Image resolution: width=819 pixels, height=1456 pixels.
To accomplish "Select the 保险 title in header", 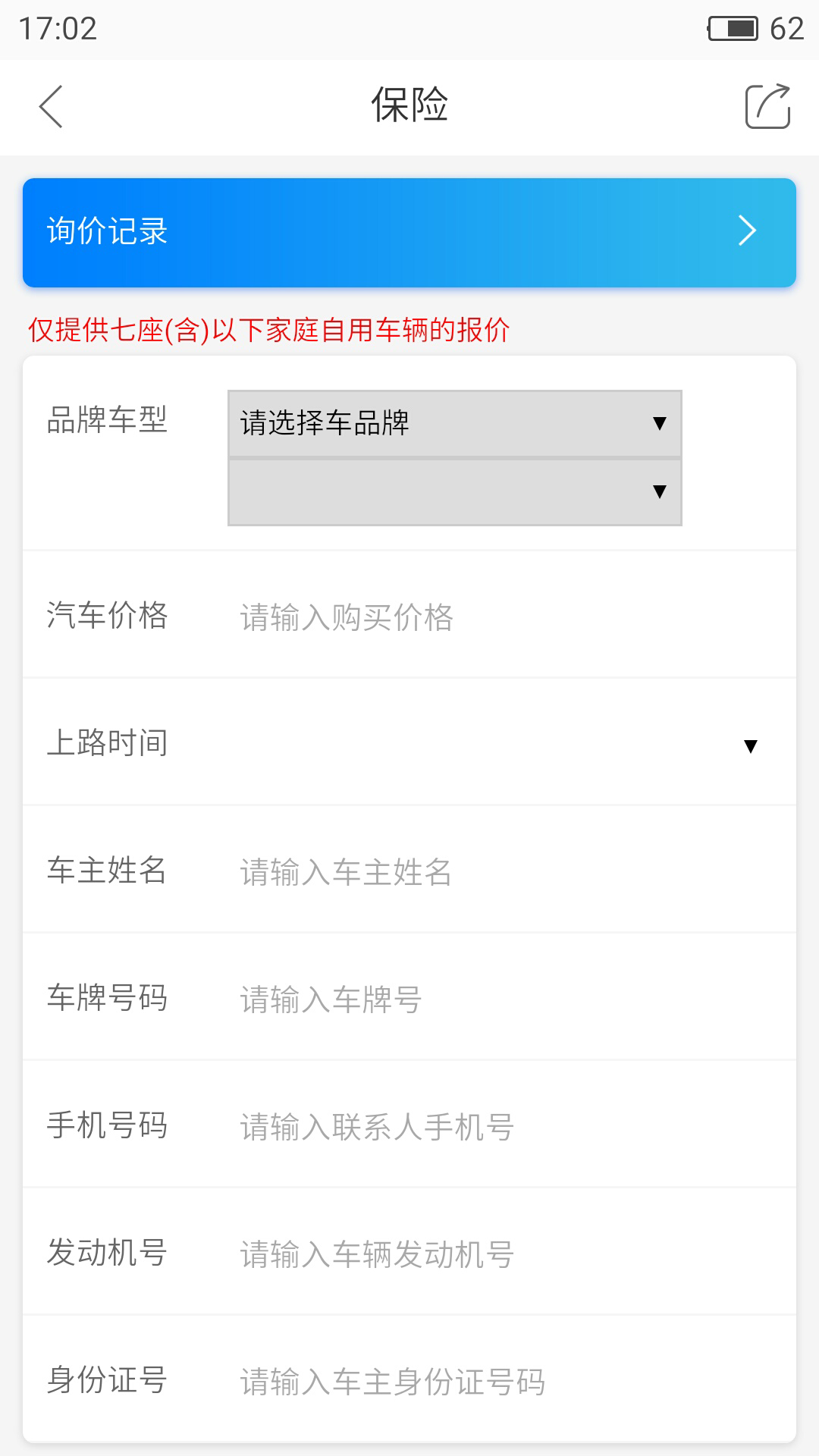I will coord(409,107).
